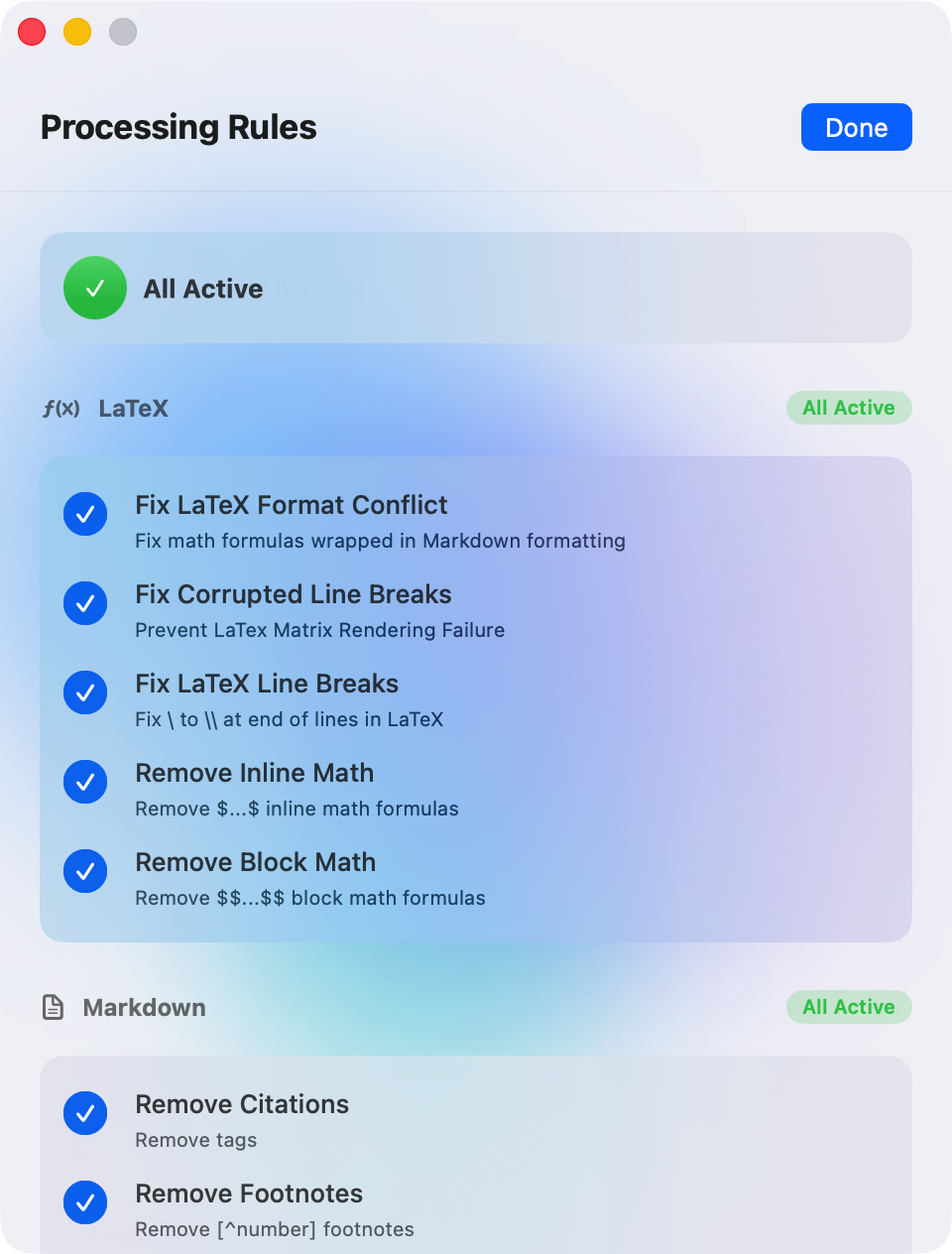952x1254 pixels.
Task: Toggle the master All Active checkmark
Action: (x=95, y=288)
